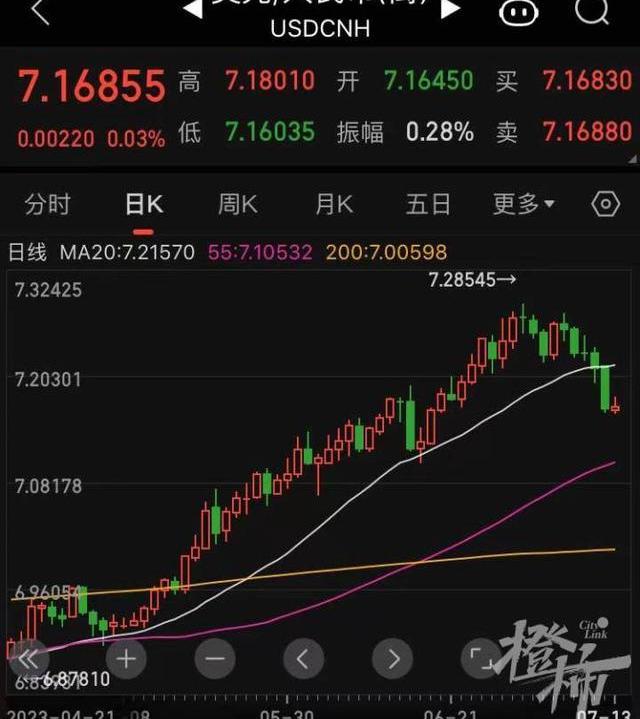This screenshot has width=640, height=719.
Task: Switch to the 分时 chart tab
Action: [47, 204]
